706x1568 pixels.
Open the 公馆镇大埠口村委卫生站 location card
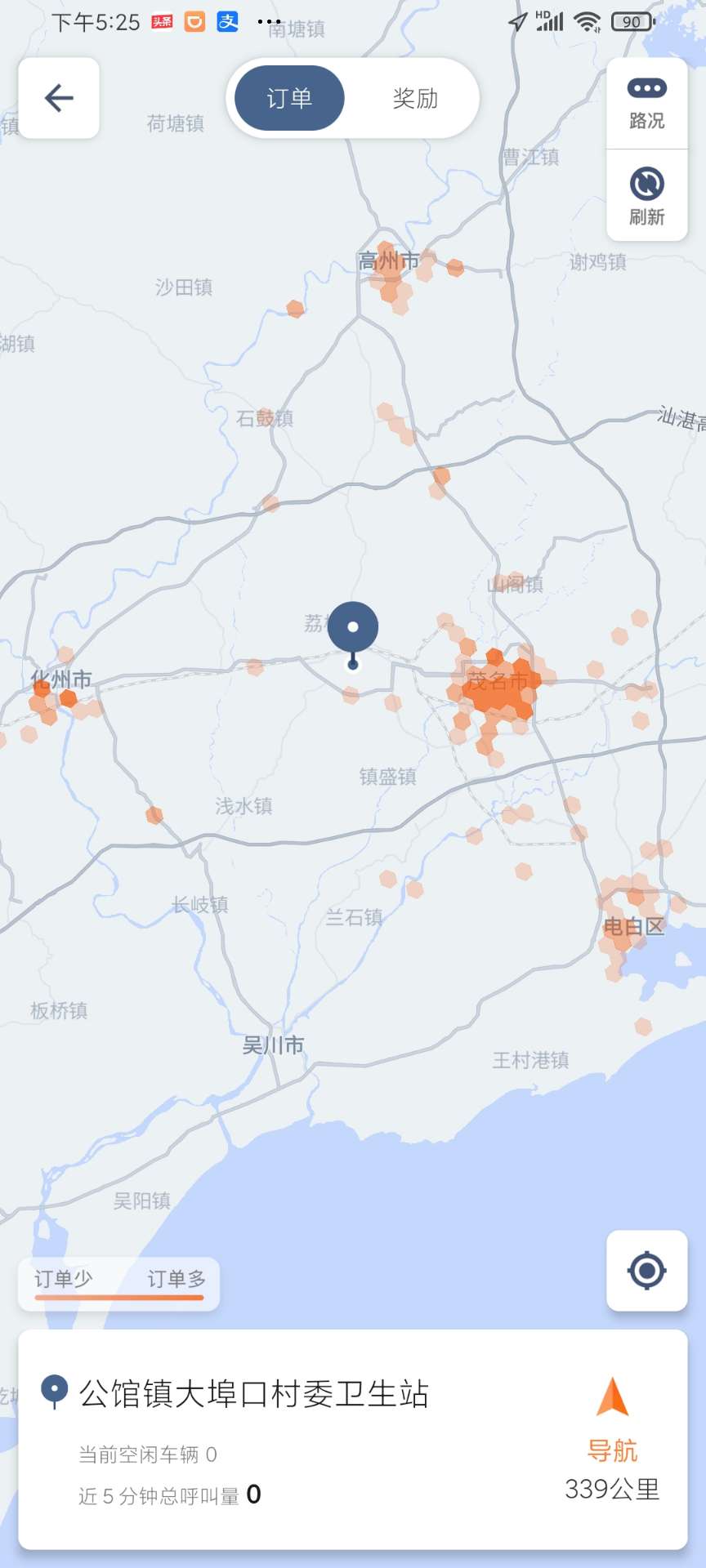click(253, 1394)
